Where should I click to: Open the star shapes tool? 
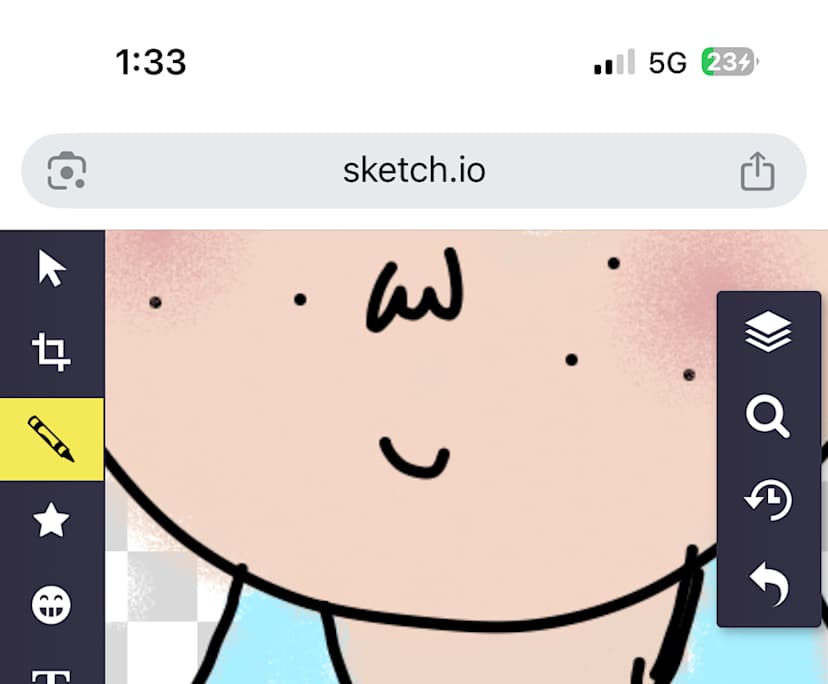pyautogui.click(x=52, y=521)
